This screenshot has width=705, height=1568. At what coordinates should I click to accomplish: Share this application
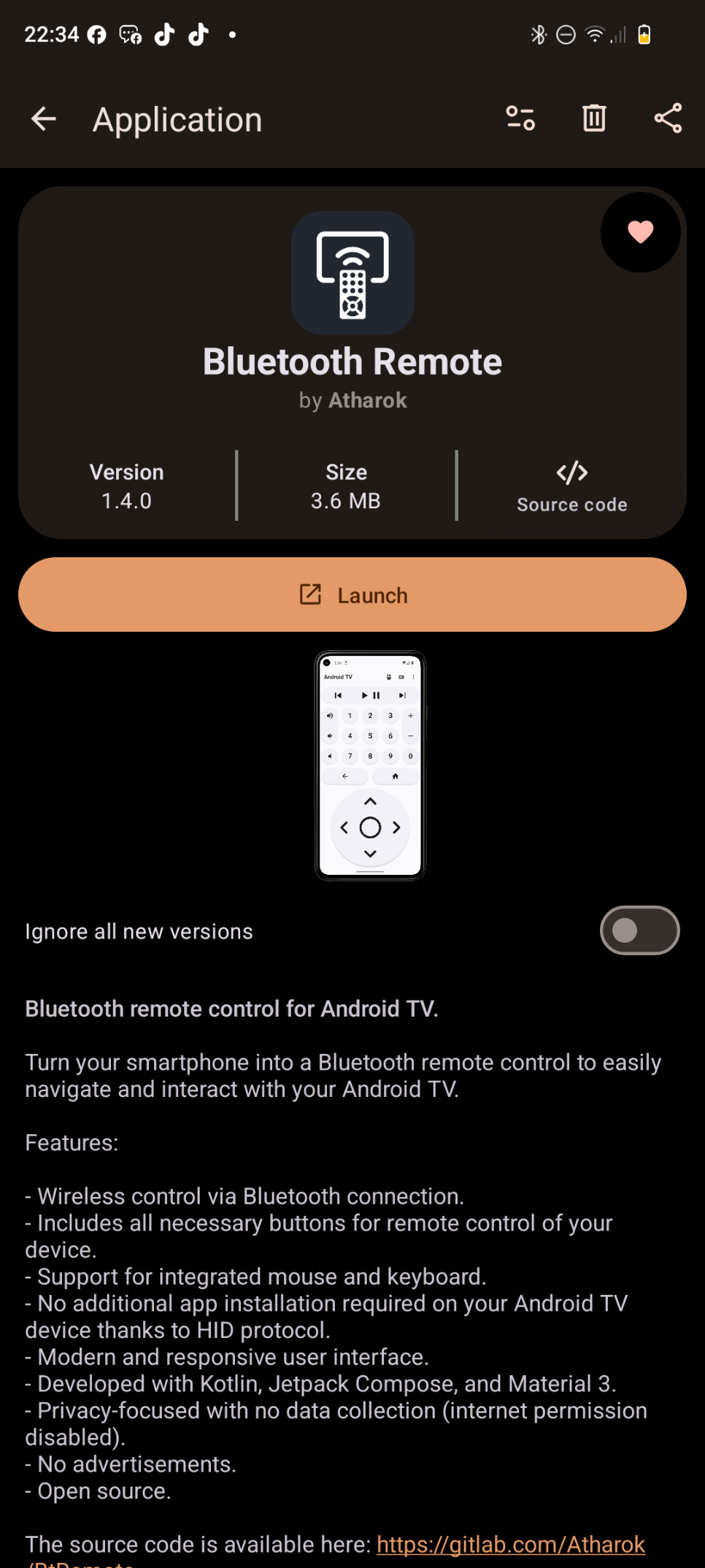pos(668,118)
